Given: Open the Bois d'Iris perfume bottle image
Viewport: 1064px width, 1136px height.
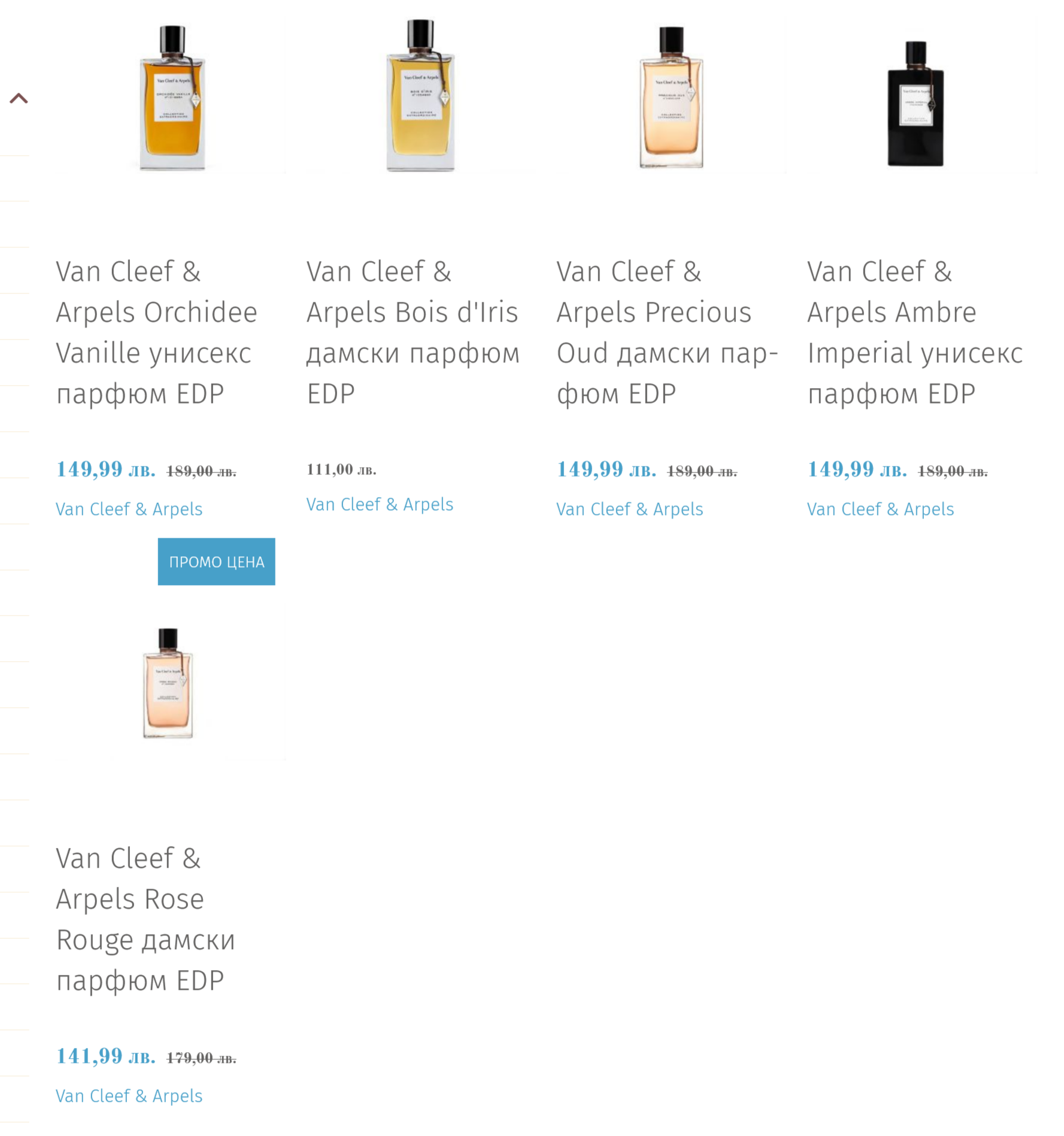Looking at the screenshot, I should (x=420, y=96).
